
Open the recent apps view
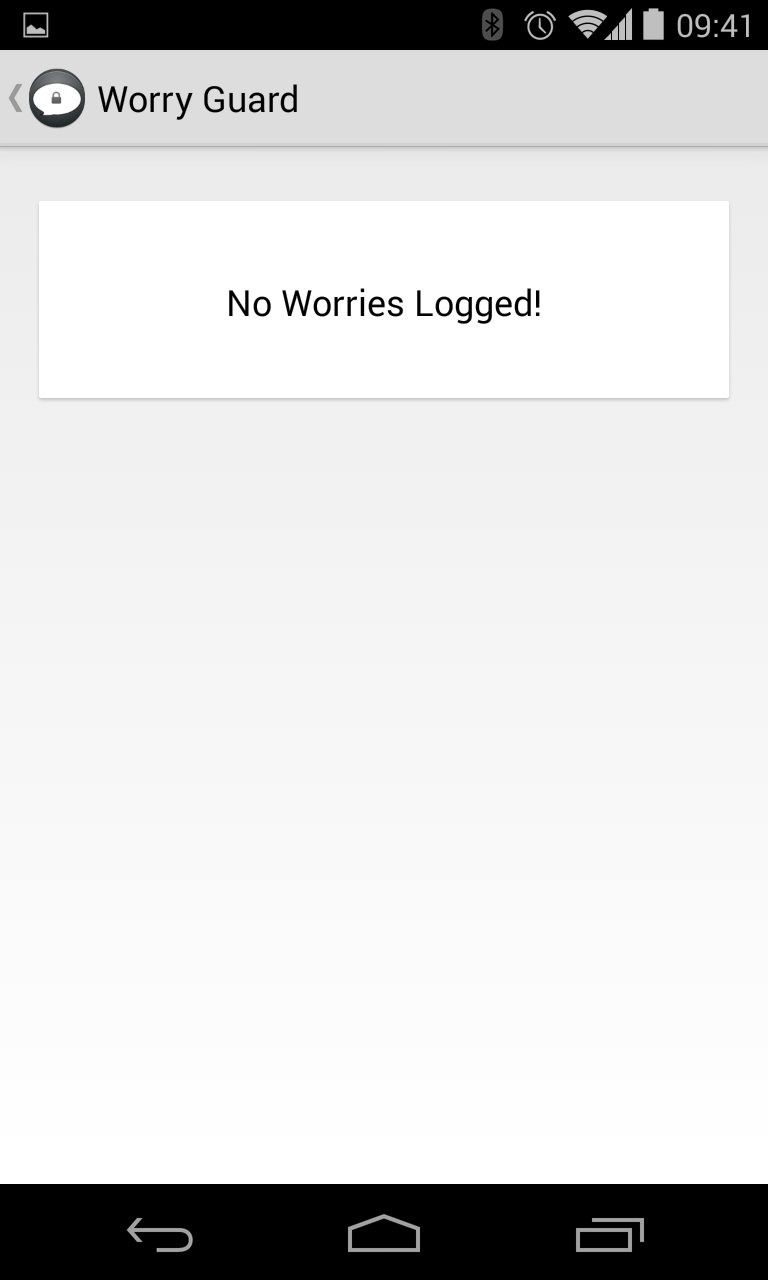(609, 1234)
